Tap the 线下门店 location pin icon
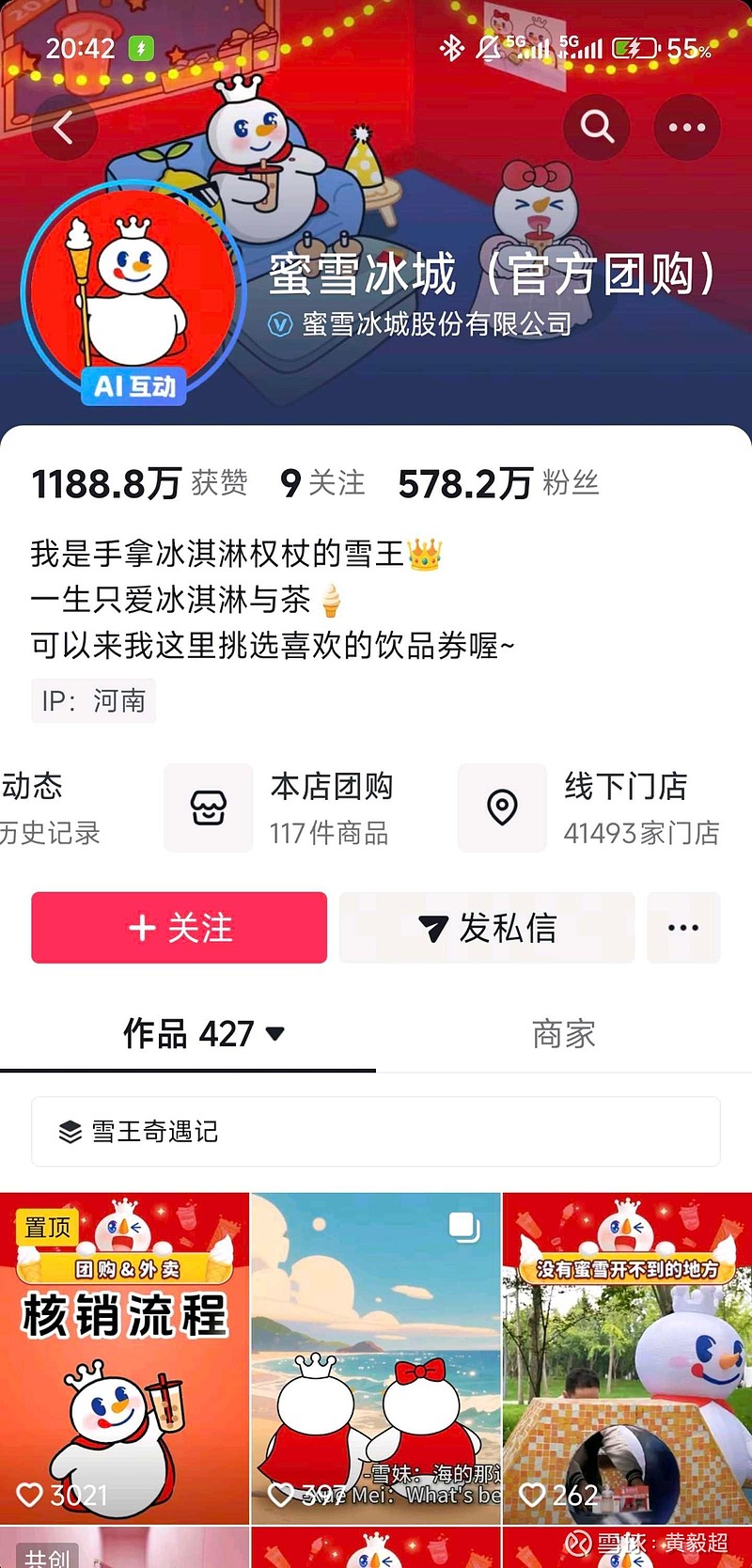Screen dimensions: 752x1568 pyautogui.click(x=502, y=808)
